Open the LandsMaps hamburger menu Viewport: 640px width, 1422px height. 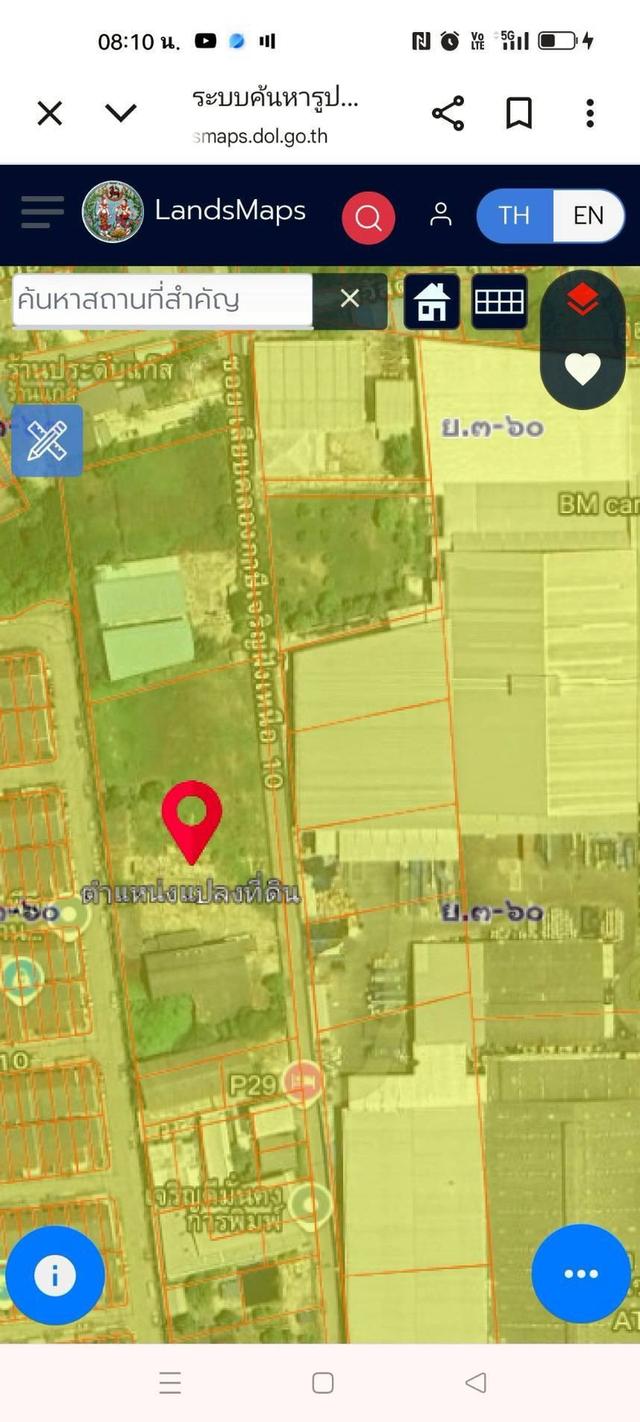pyautogui.click(x=42, y=213)
